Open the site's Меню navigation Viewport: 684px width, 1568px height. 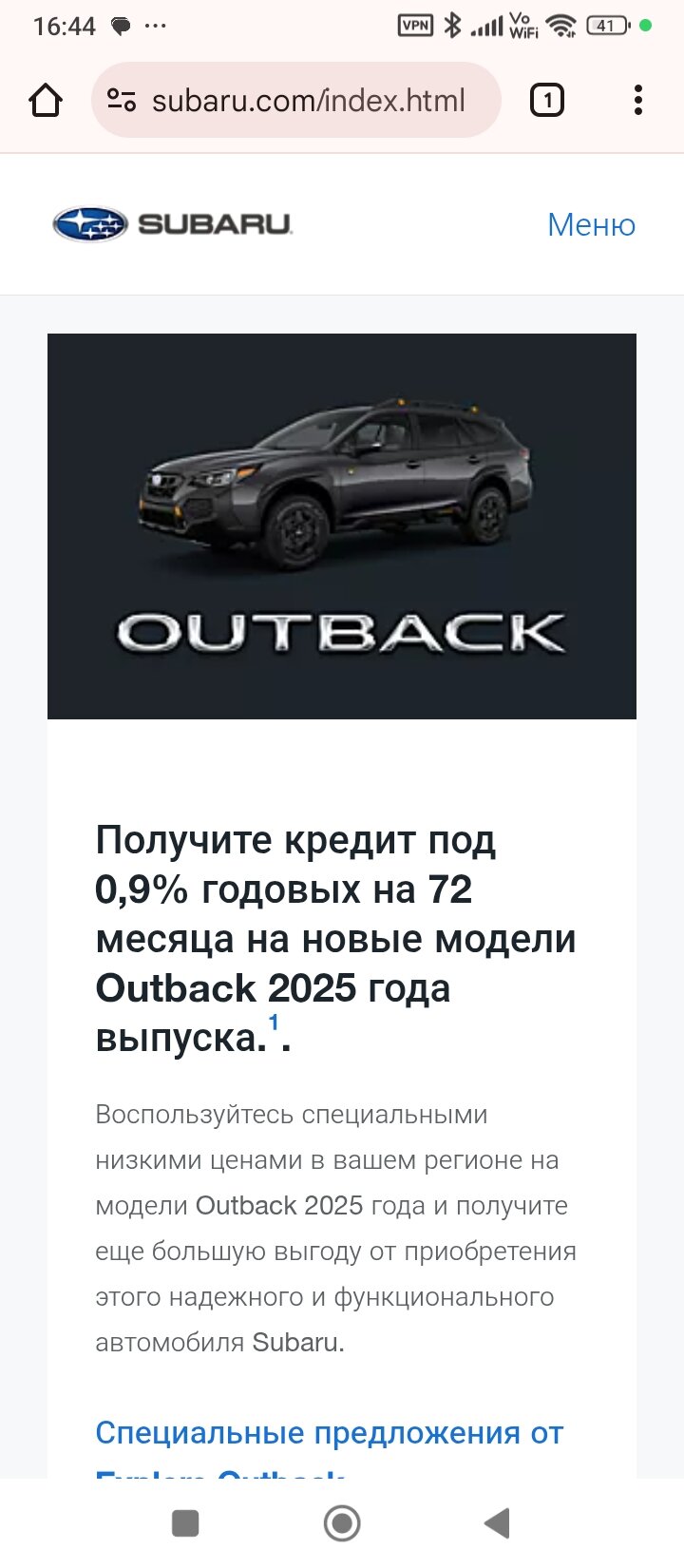(591, 225)
